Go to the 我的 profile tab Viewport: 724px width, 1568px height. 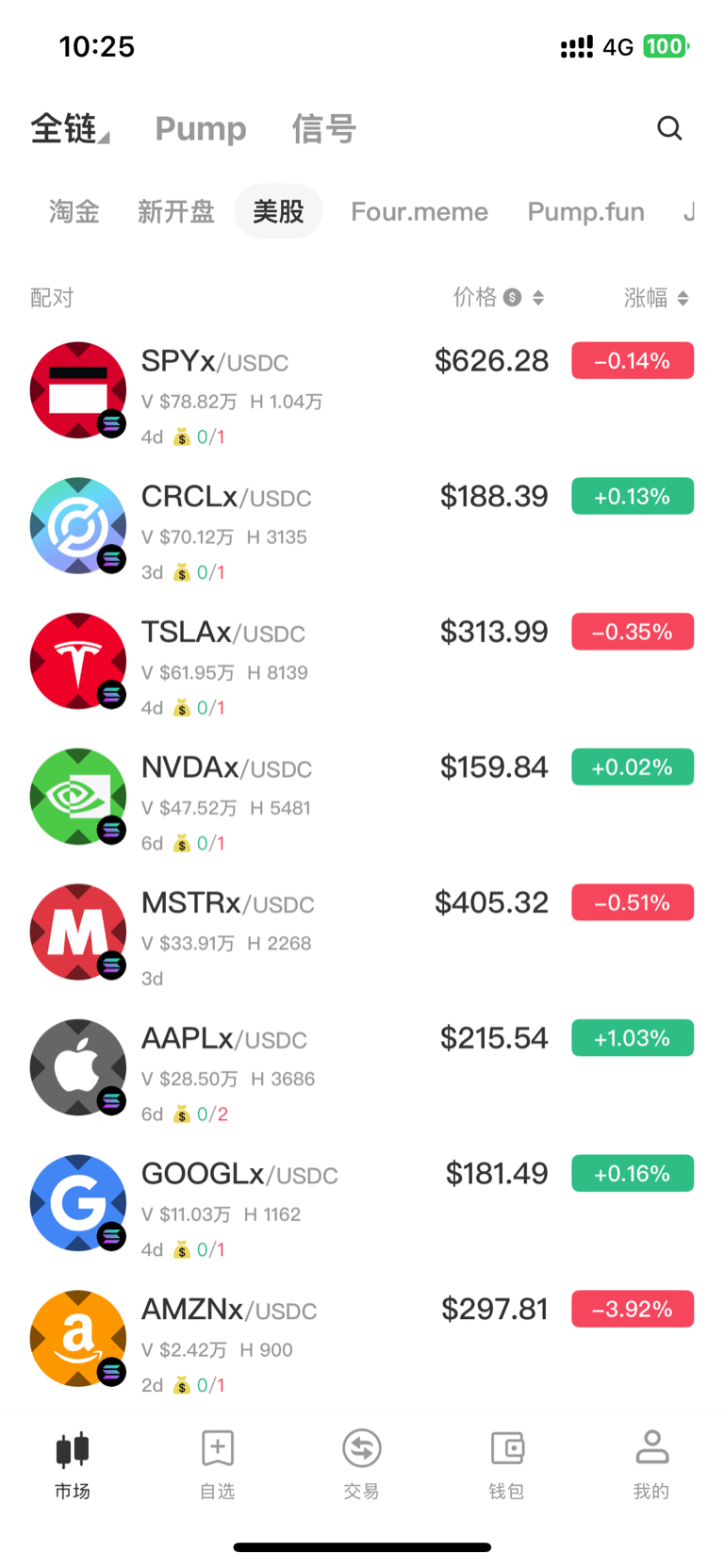[651, 1464]
